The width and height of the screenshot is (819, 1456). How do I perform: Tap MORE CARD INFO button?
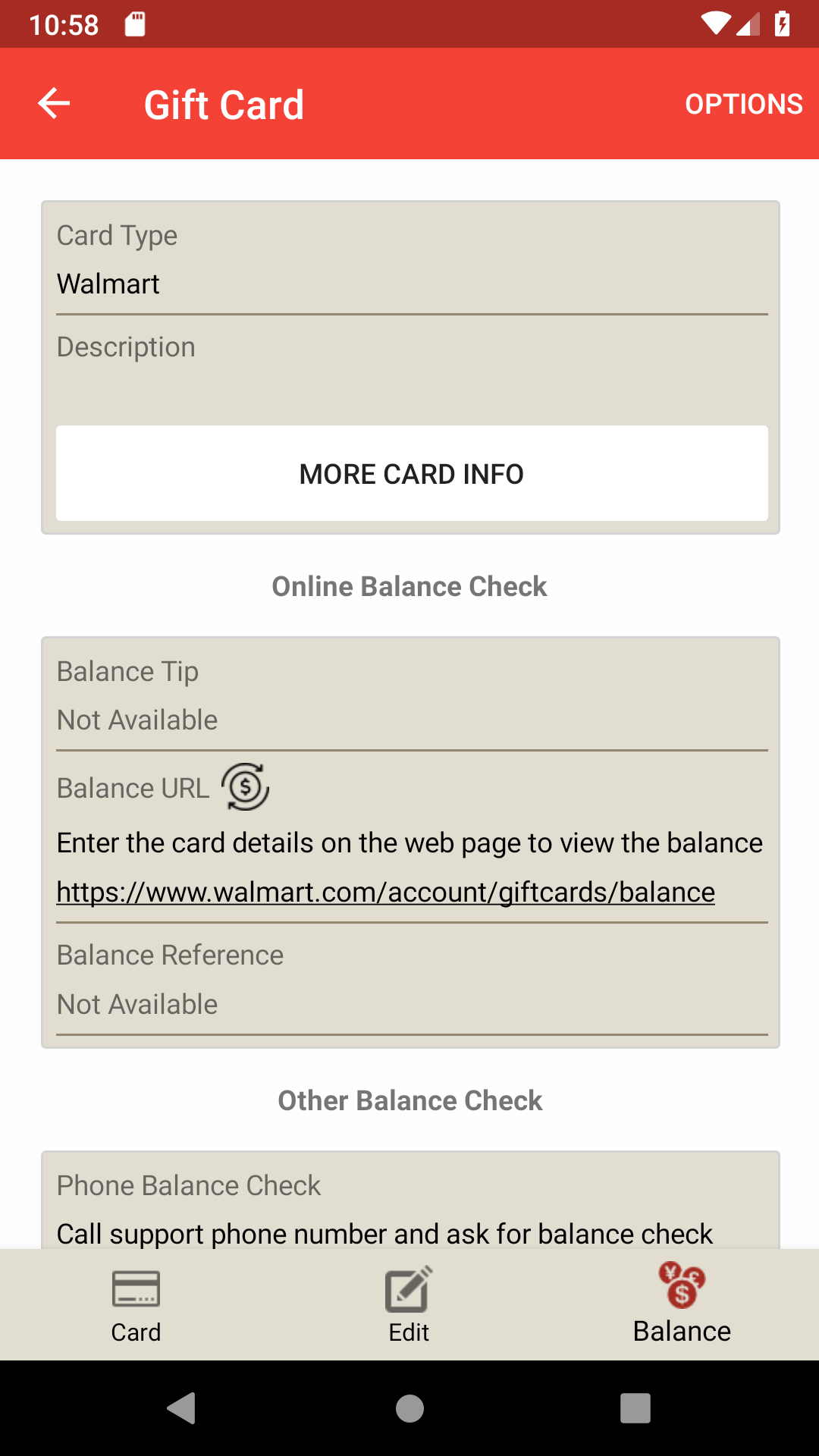point(412,473)
